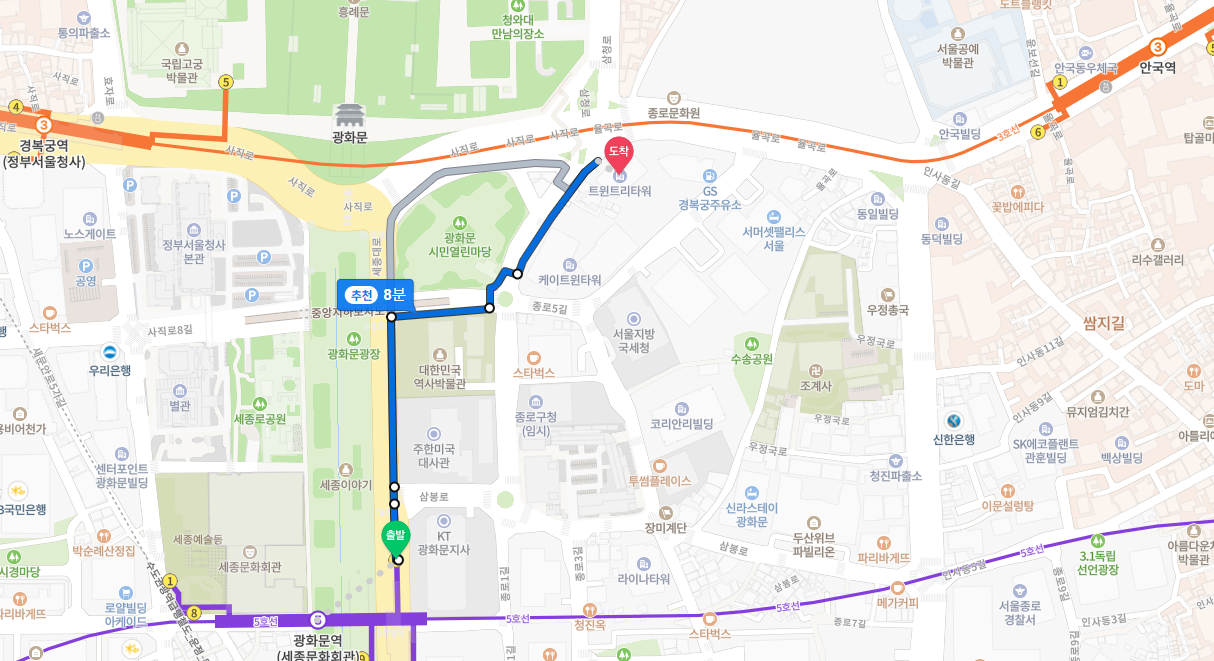Open the 안국역 subway station marker

pos(1157,47)
